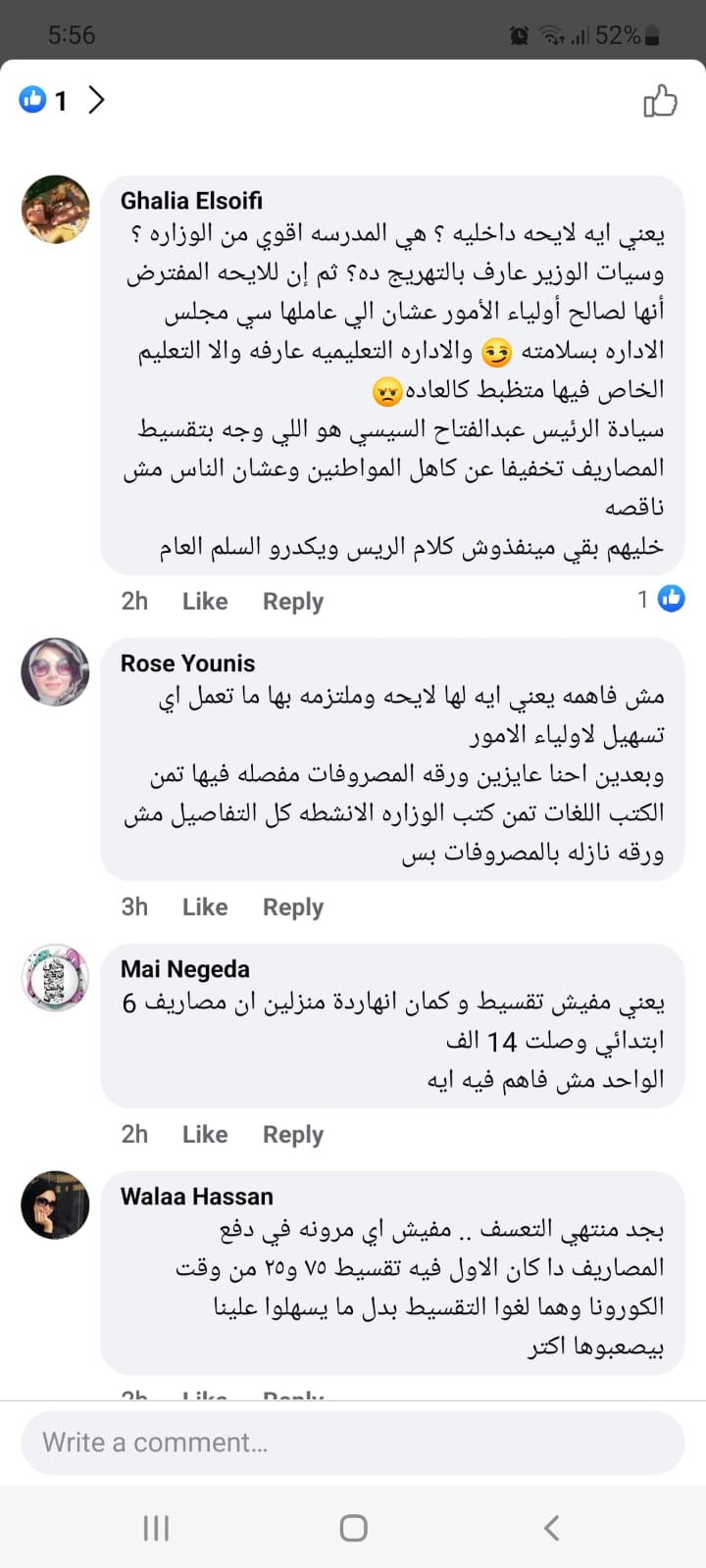Viewport: 706px width, 1568px height.
Task: Open Rose Younis's profile name
Action: (x=187, y=663)
